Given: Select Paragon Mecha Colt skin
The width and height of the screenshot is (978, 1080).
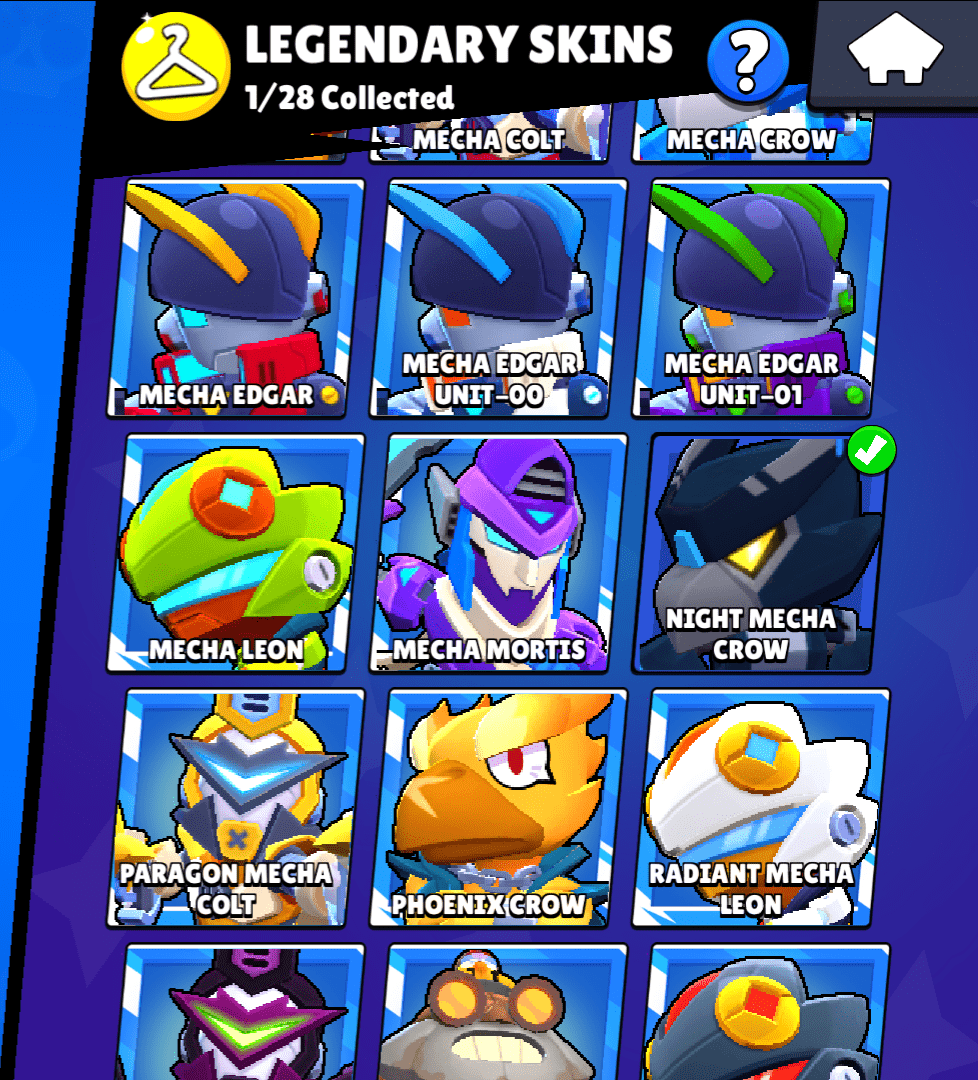Looking at the screenshot, I should (x=238, y=808).
